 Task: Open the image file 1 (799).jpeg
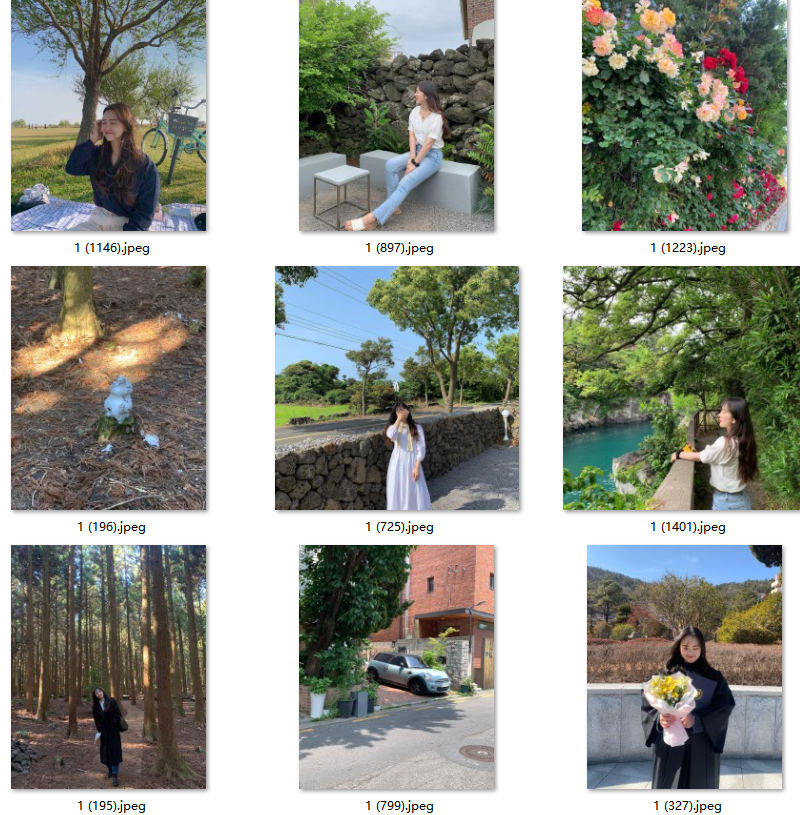[397, 667]
